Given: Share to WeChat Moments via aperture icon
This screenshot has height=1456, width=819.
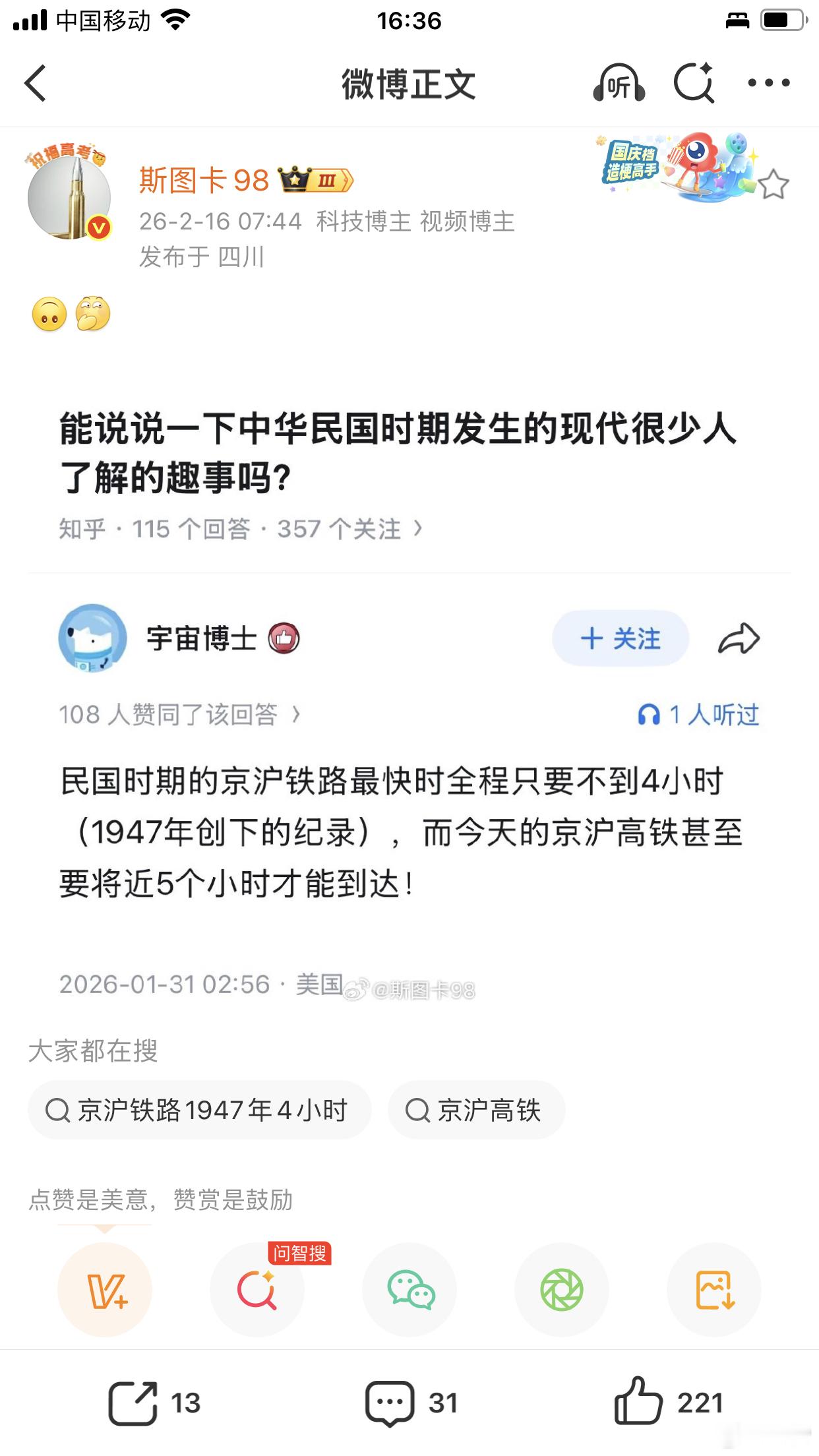Looking at the screenshot, I should pos(562,1290).
